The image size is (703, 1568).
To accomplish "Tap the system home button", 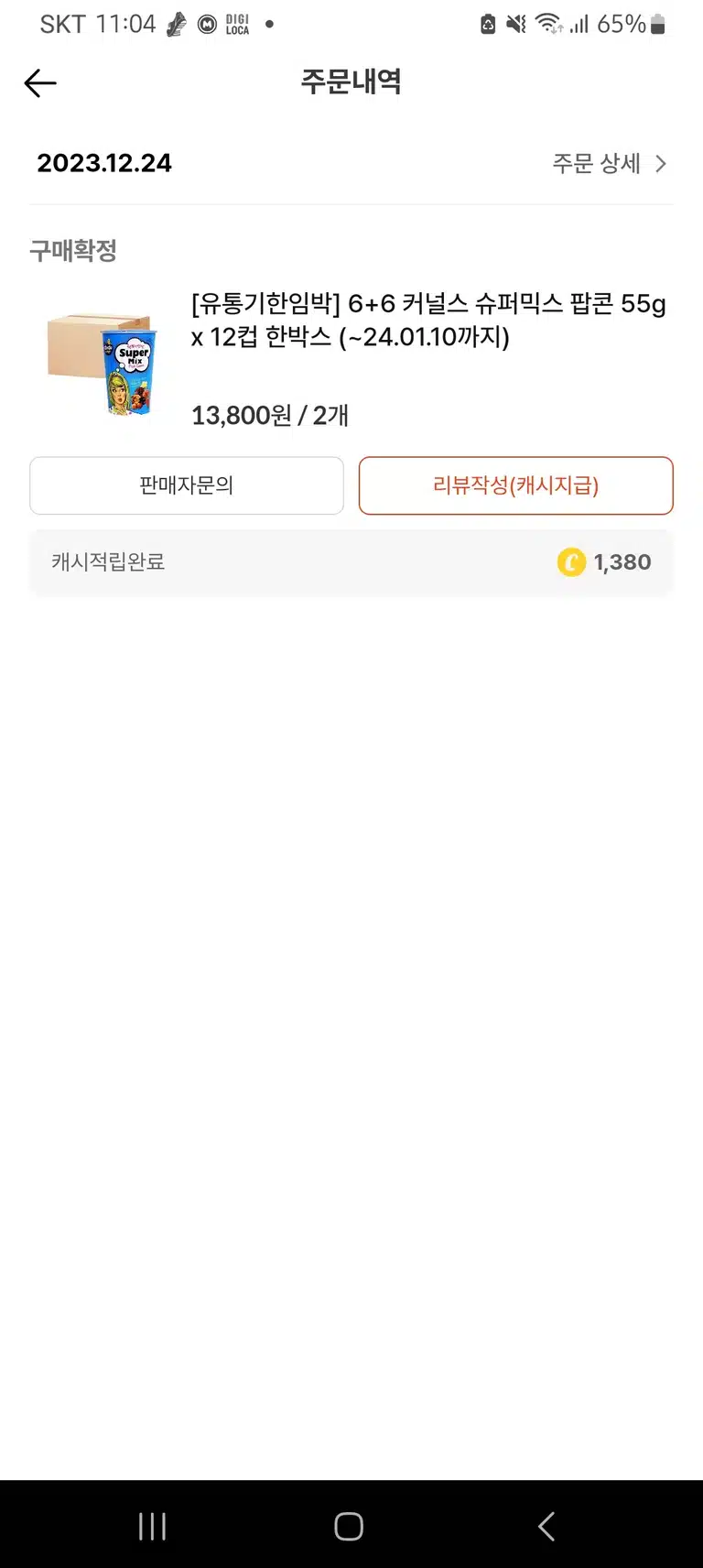I will pyautogui.click(x=349, y=1526).
